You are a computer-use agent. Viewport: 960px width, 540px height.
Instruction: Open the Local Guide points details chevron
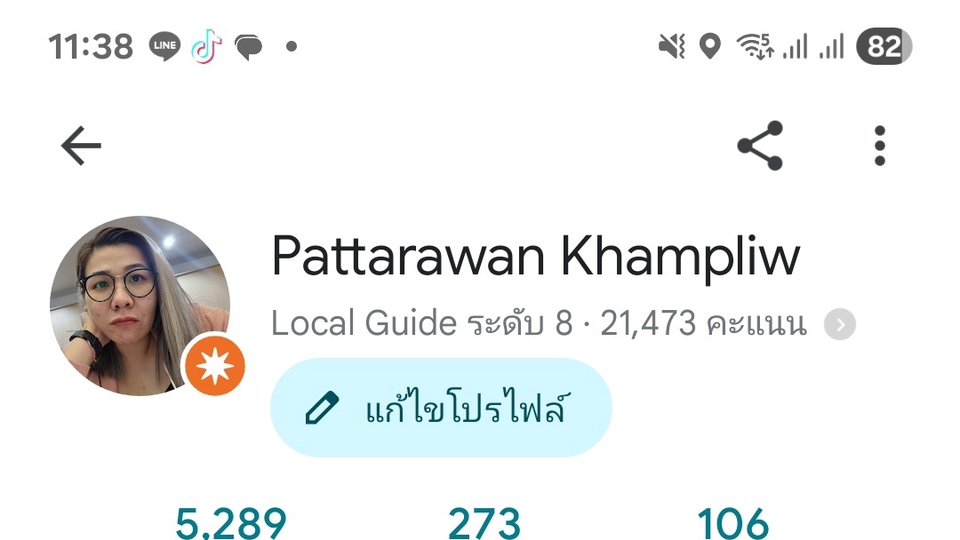tap(840, 324)
